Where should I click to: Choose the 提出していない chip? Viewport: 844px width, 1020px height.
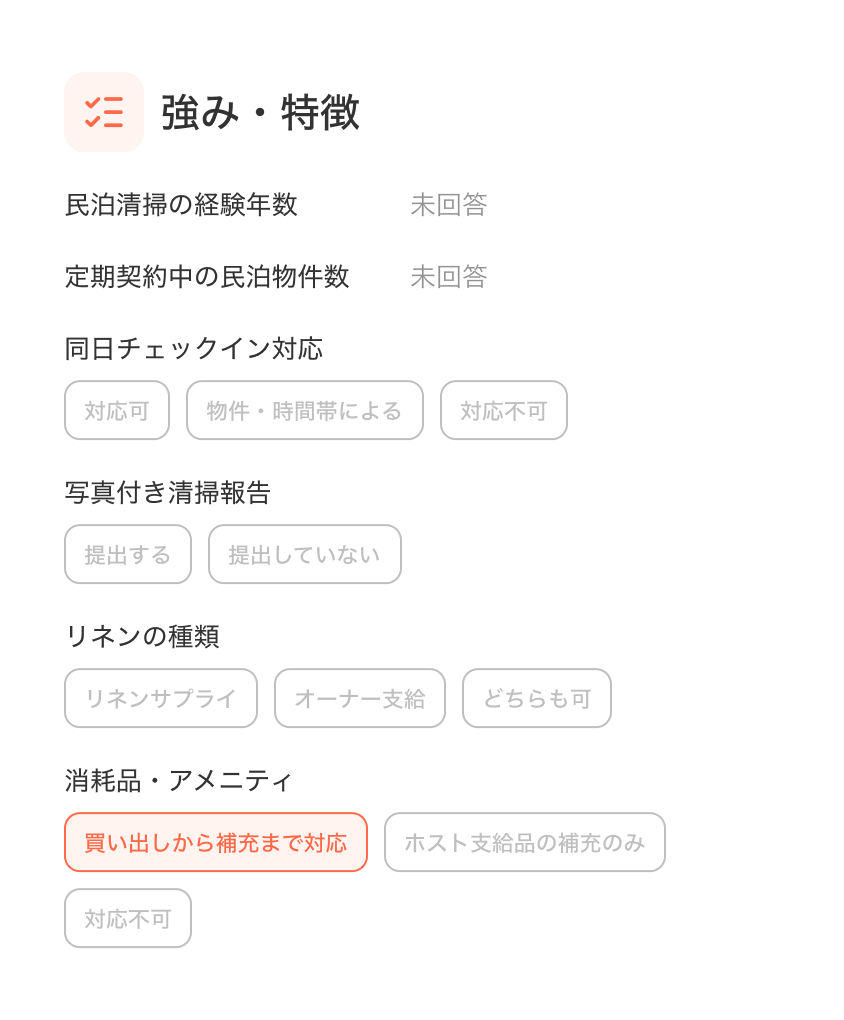(x=305, y=554)
